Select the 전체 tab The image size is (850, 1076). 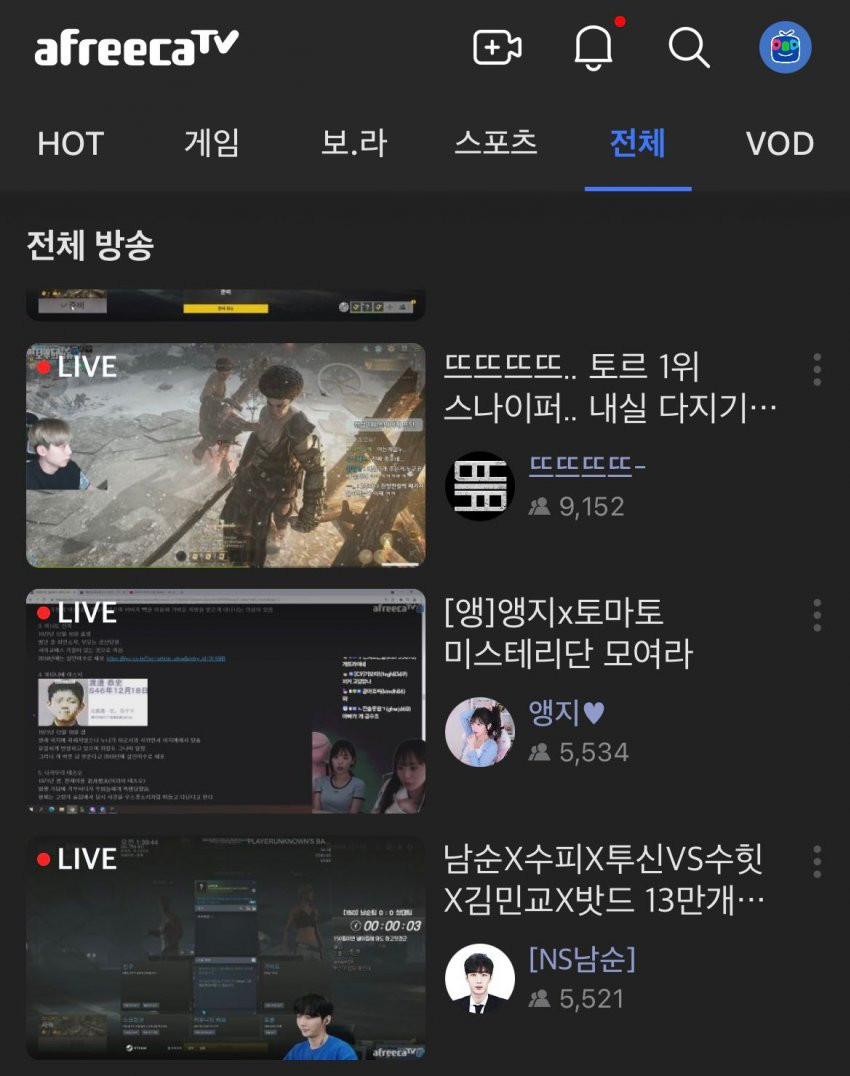point(638,144)
